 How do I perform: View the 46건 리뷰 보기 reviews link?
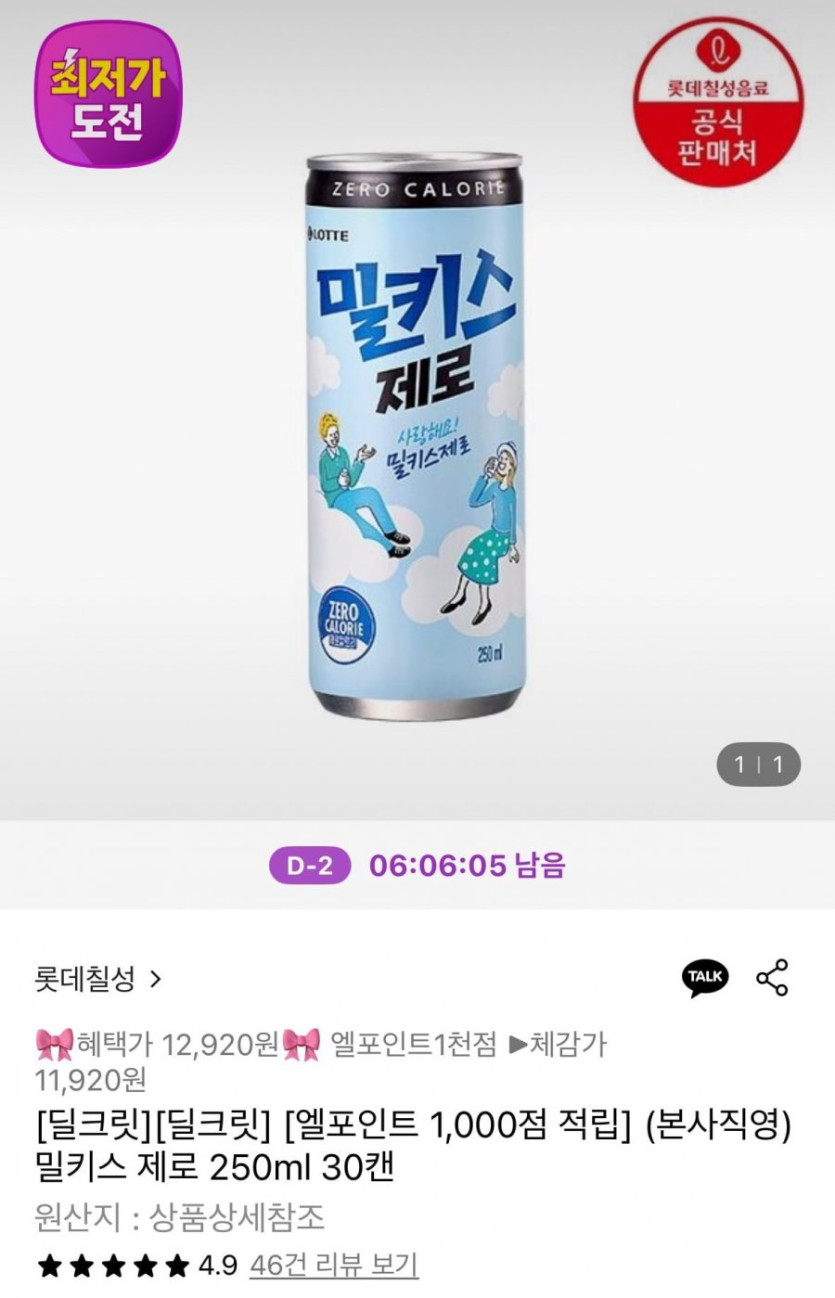point(333,1265)
